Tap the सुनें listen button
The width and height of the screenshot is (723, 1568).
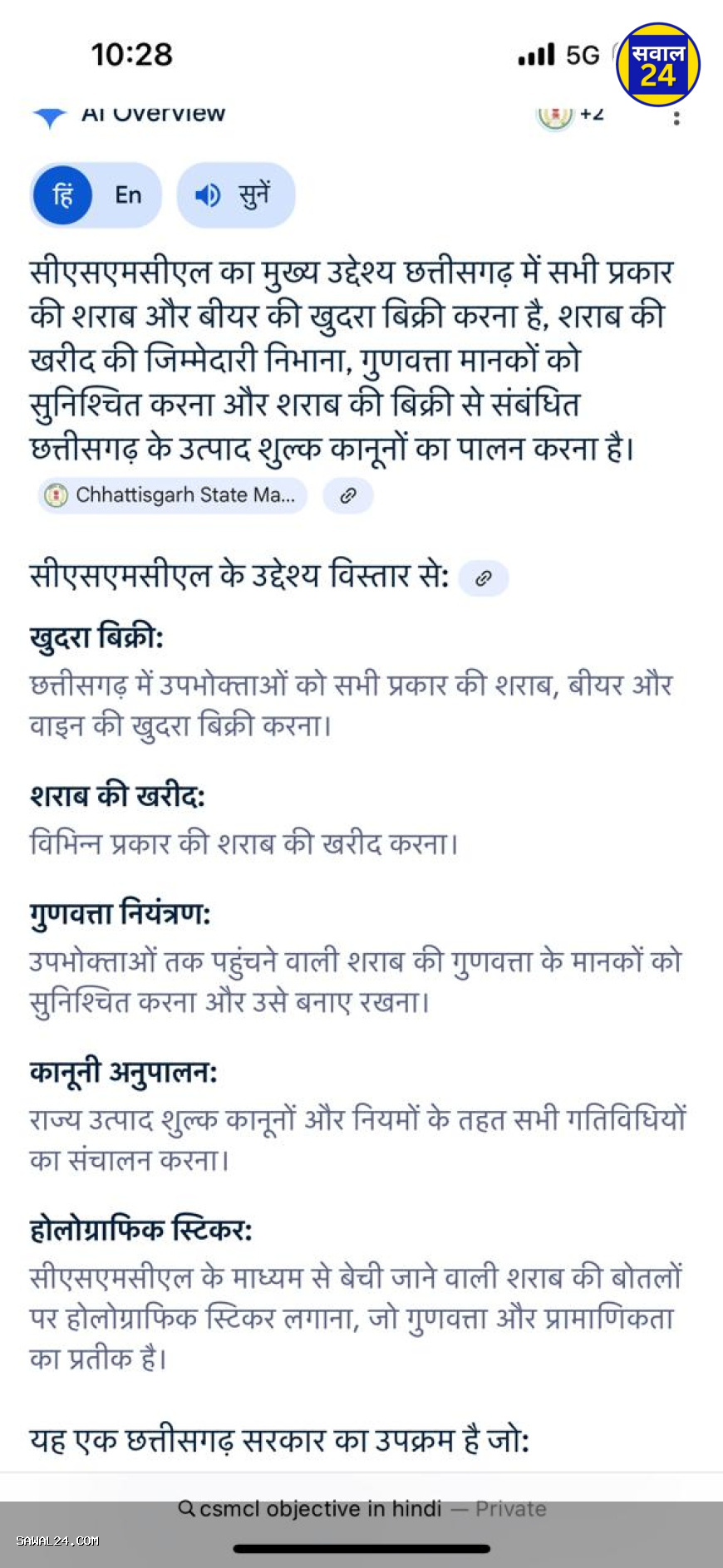click(x=236, y=195)
